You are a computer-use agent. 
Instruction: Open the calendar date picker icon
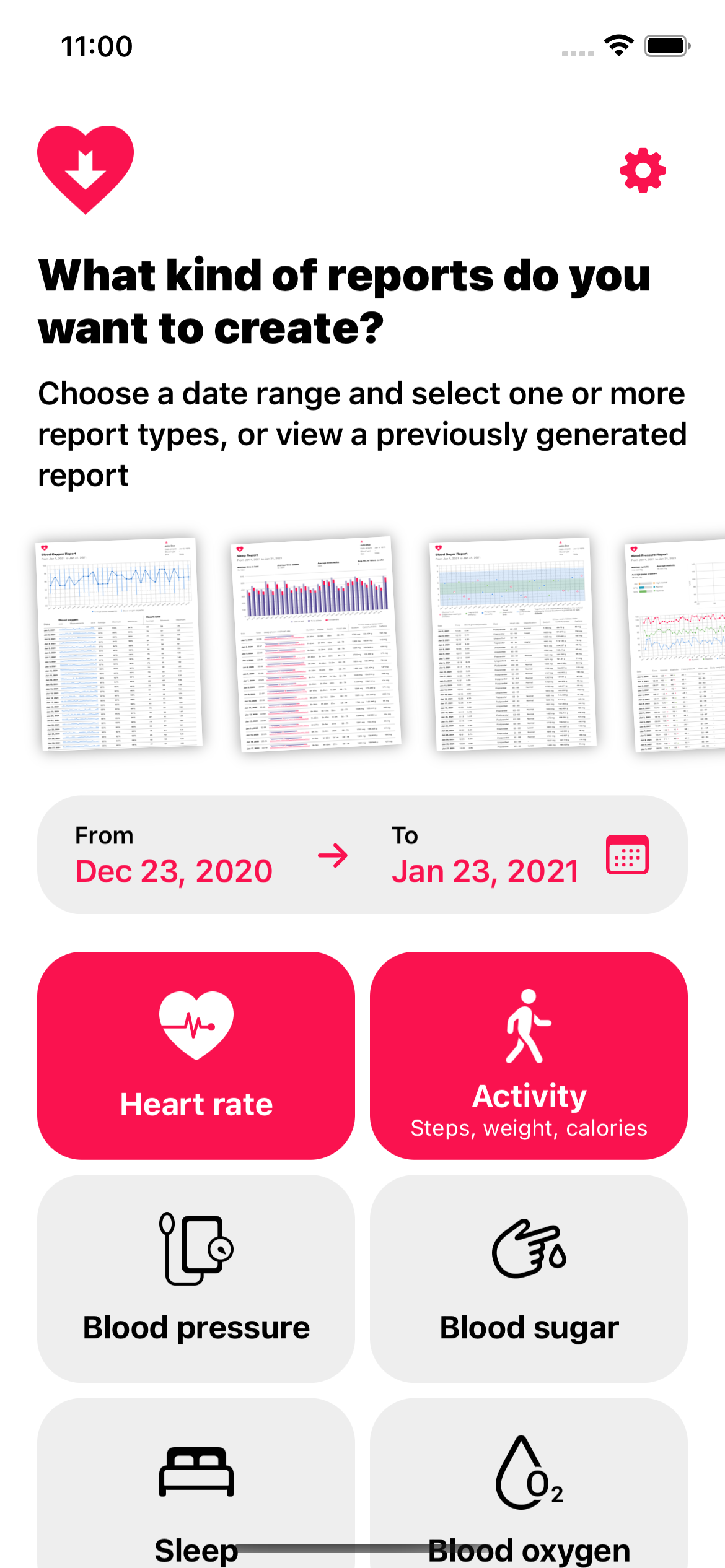(627, 855)
